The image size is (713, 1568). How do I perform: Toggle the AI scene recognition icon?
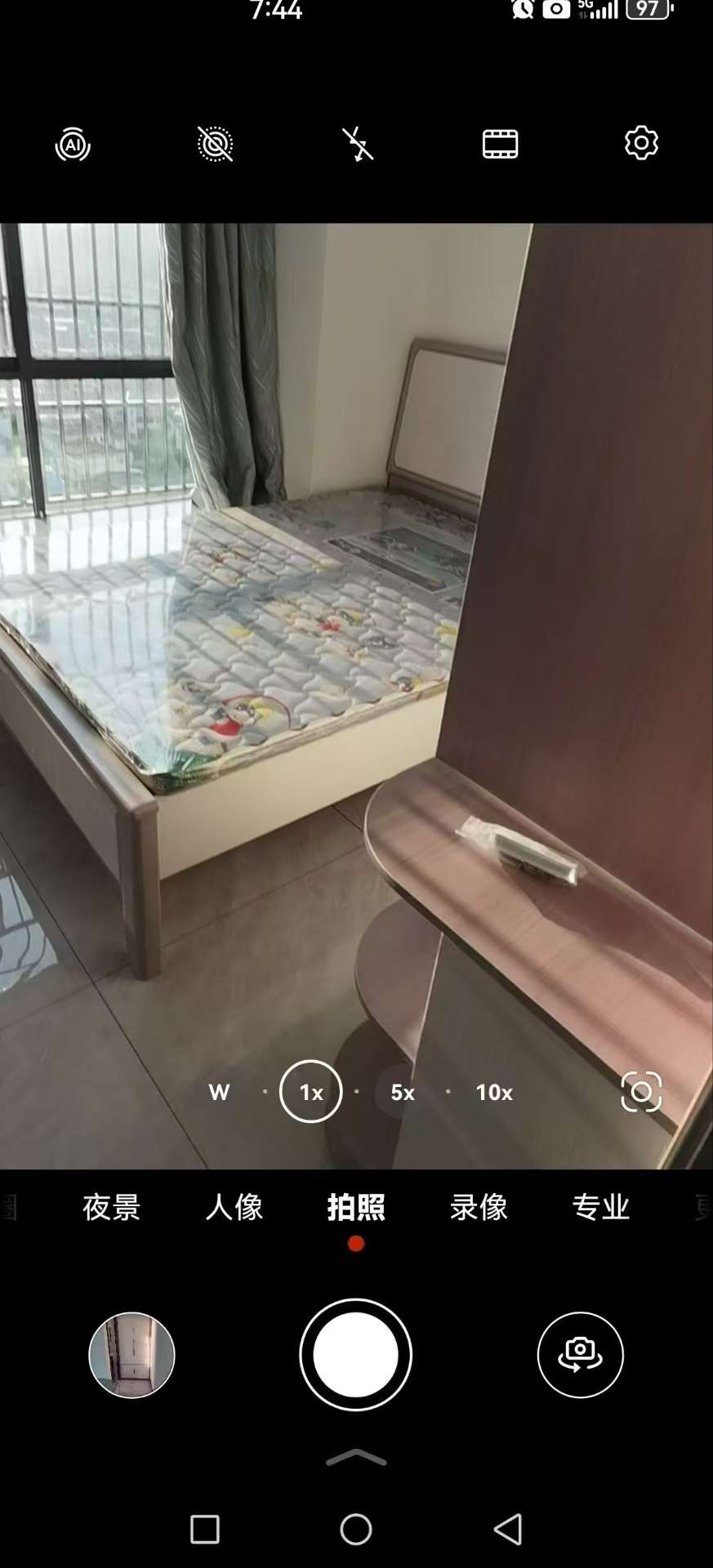(x=73, y=145)
